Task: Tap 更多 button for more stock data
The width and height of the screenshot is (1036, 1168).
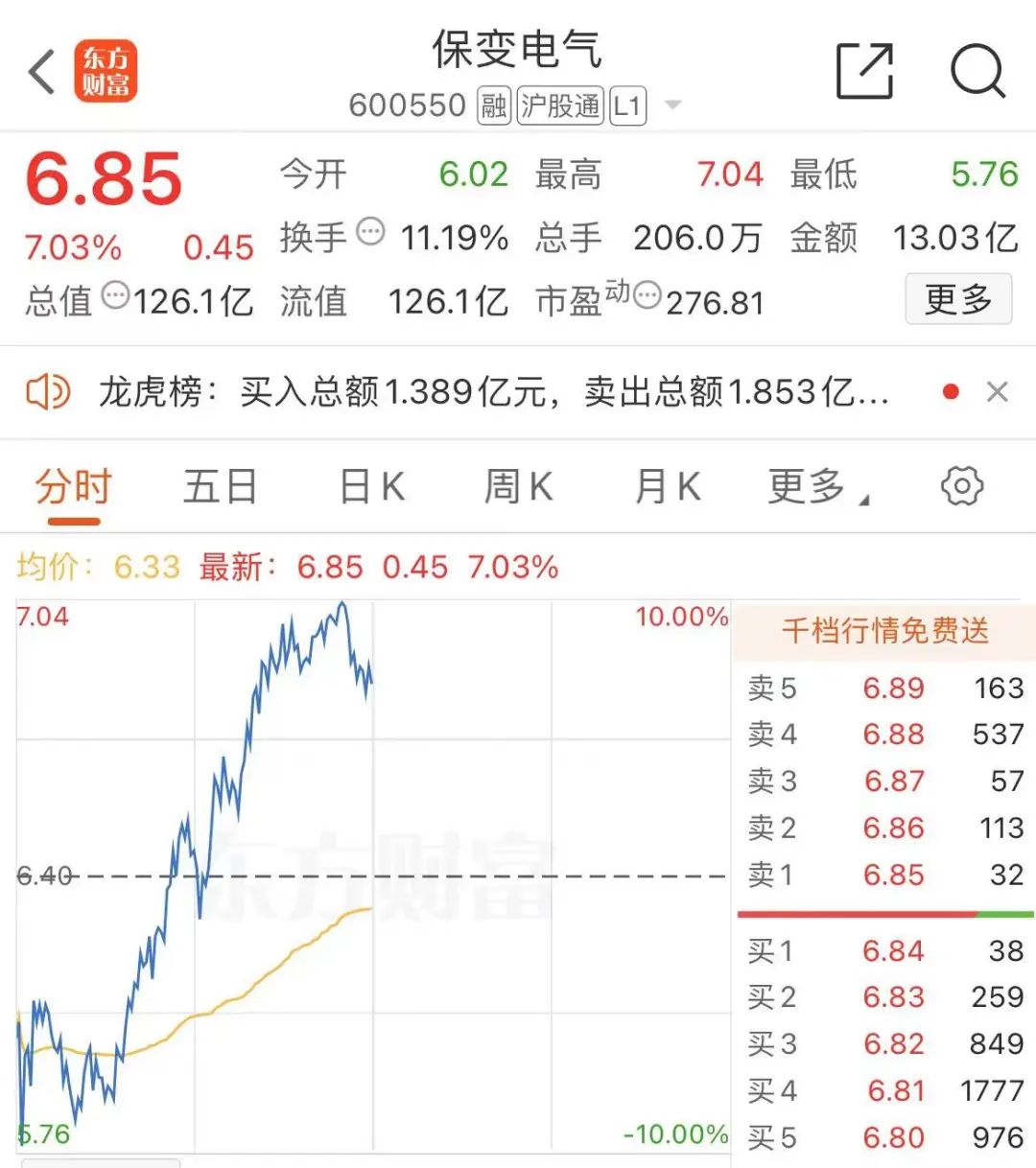Action: [x=958, y=300]
